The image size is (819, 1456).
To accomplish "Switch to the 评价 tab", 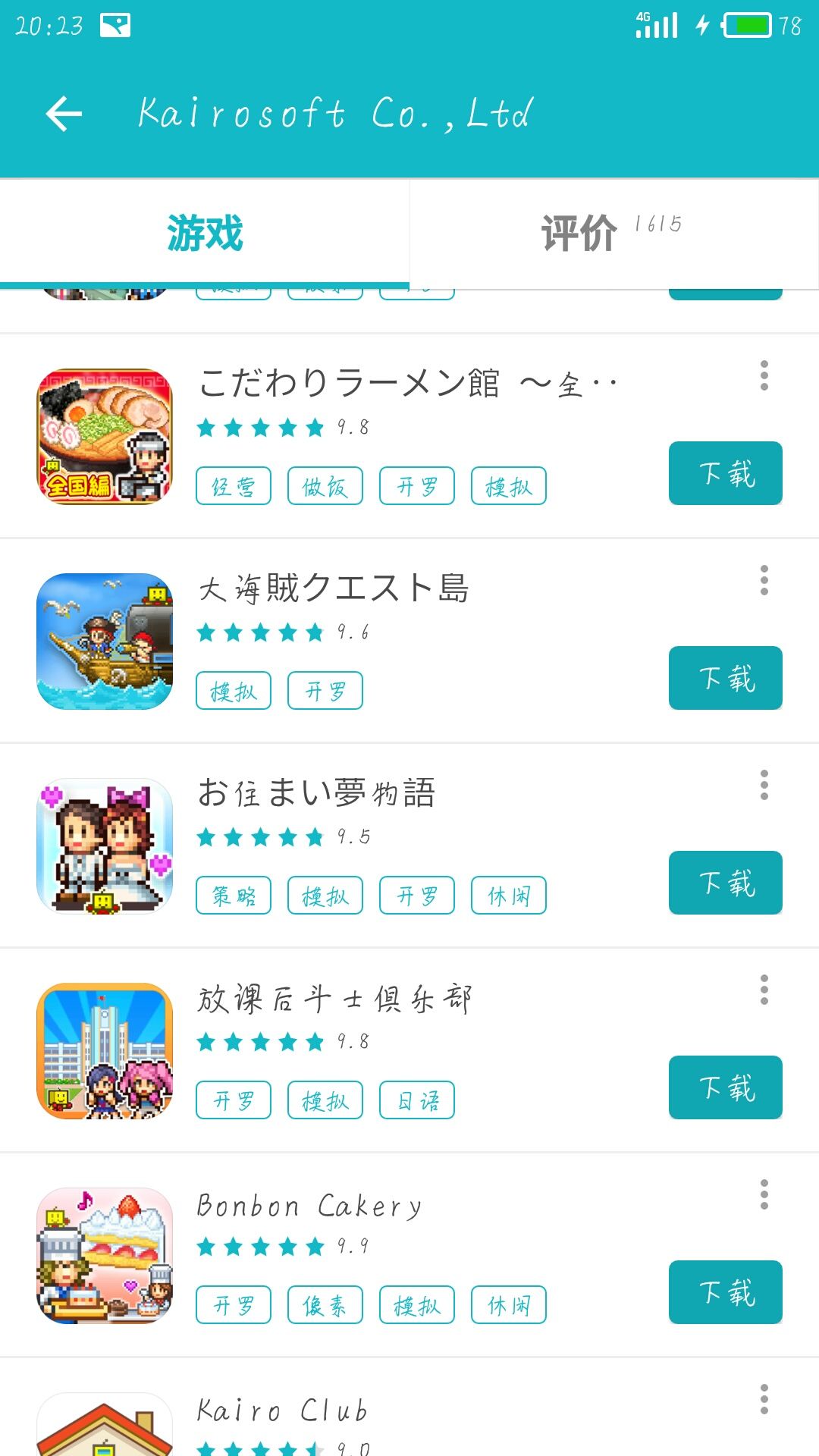I will click(578, 233).
